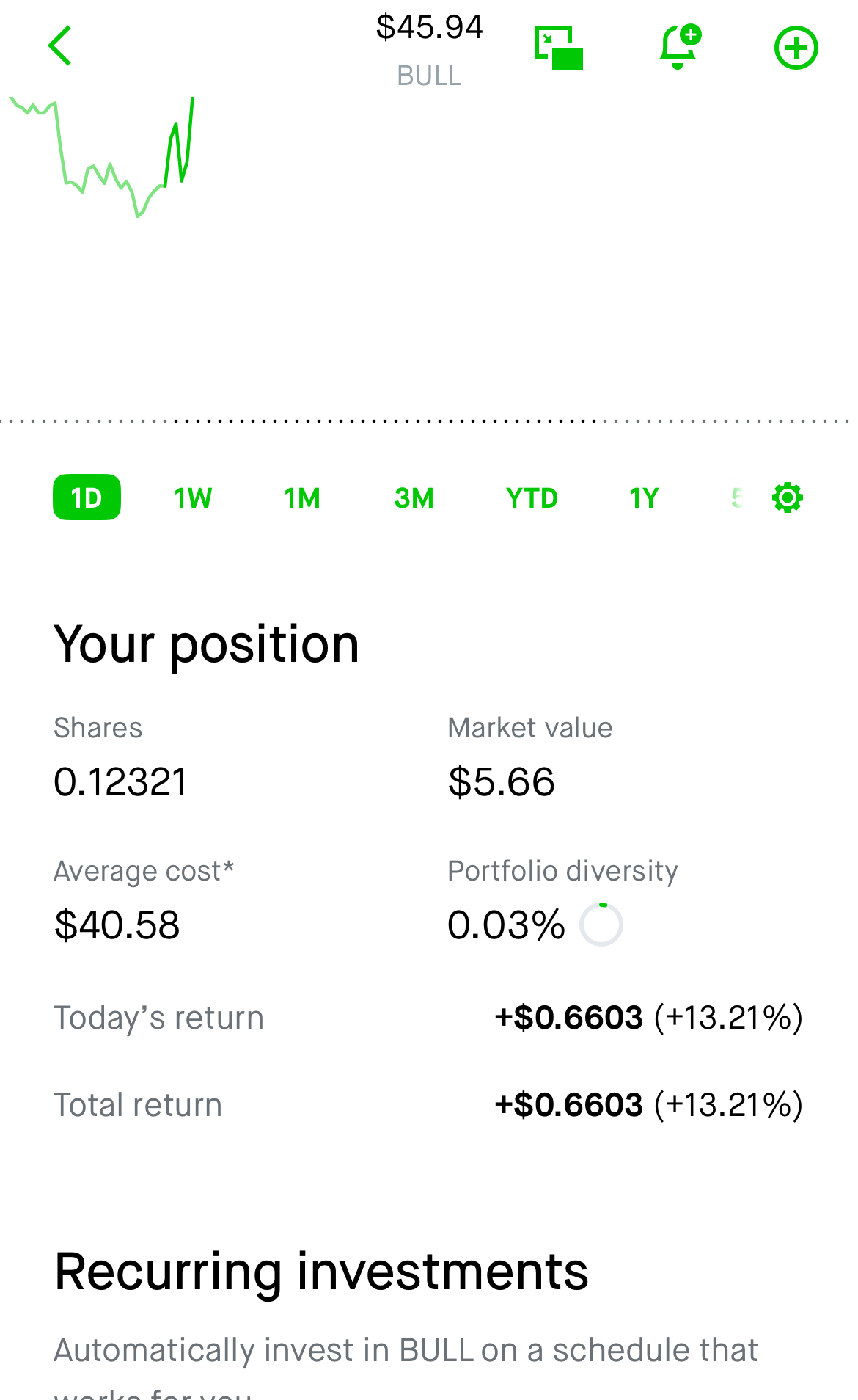Switch chart to 1W range

pos(193,498)
